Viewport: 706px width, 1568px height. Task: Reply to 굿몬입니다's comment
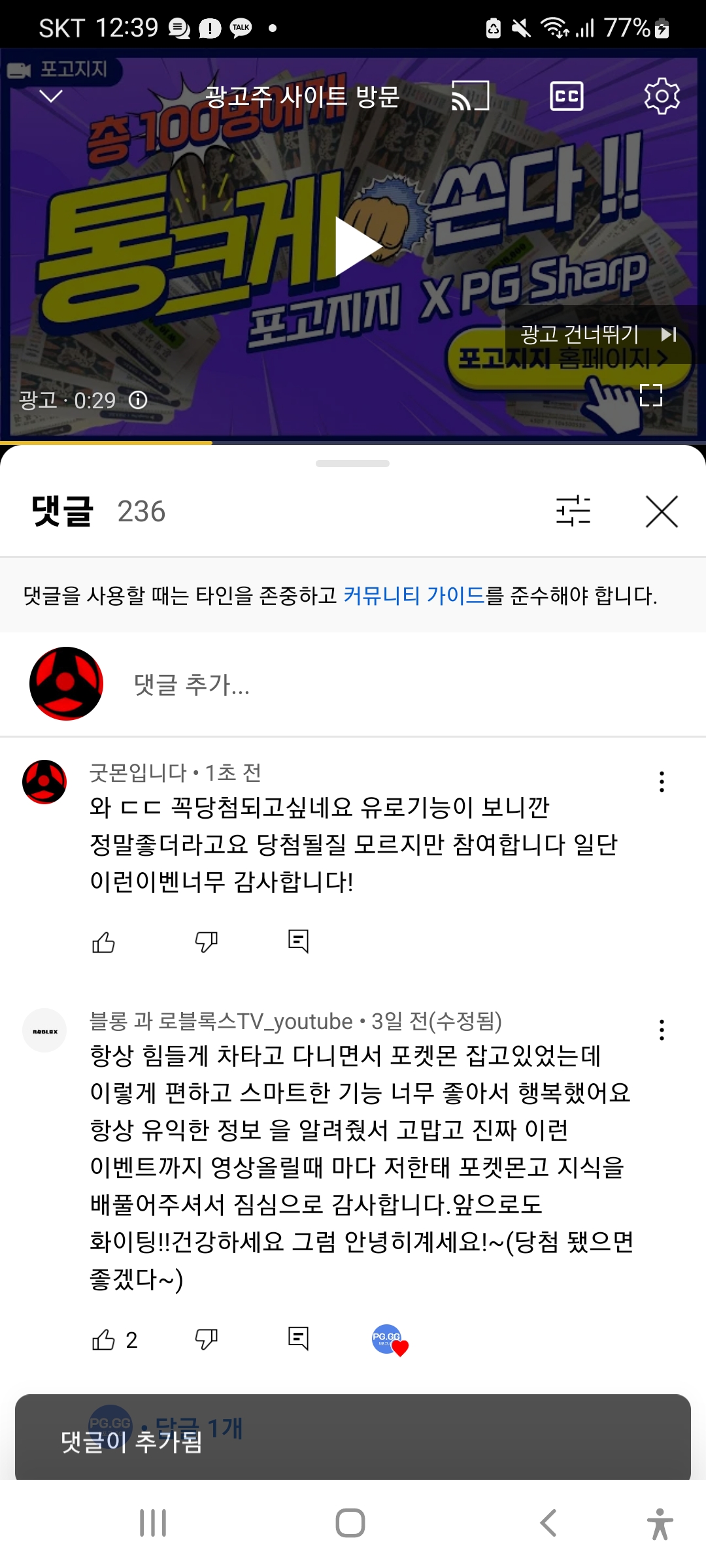298,941
